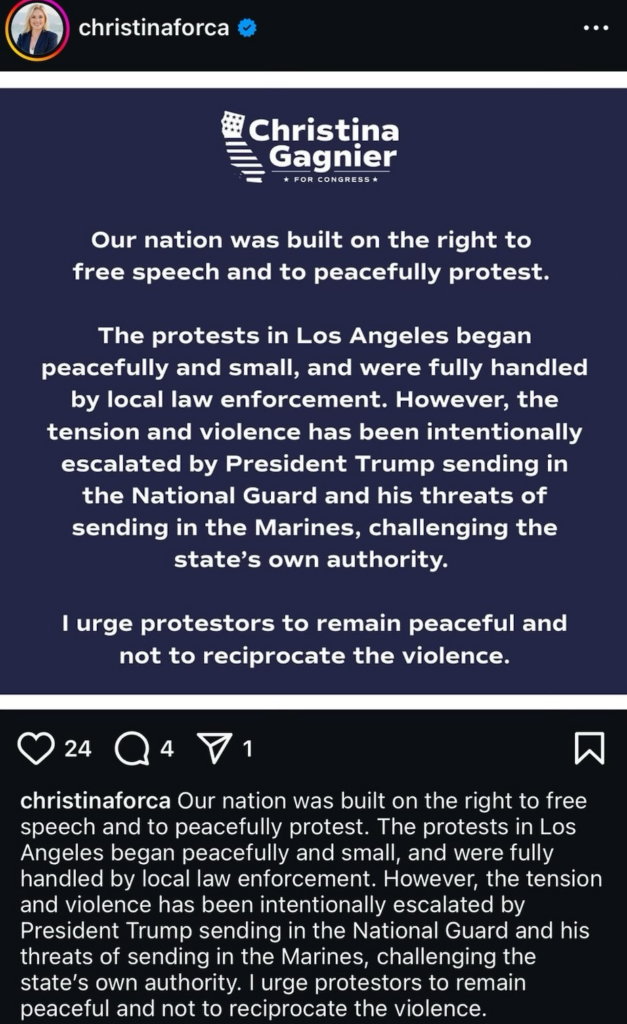Open the christinaforca username in the post header
Image resolution: width=627 pixels, height=1024 pixels.
[x=153, y=29]
